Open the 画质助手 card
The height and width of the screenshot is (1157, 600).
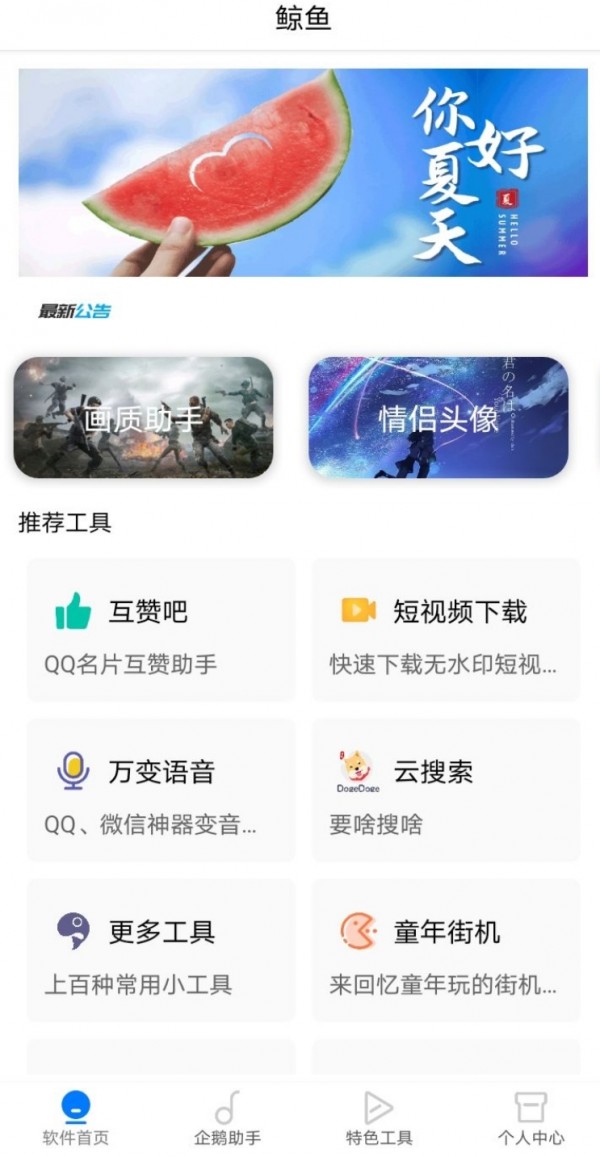[x=143, y=417]
